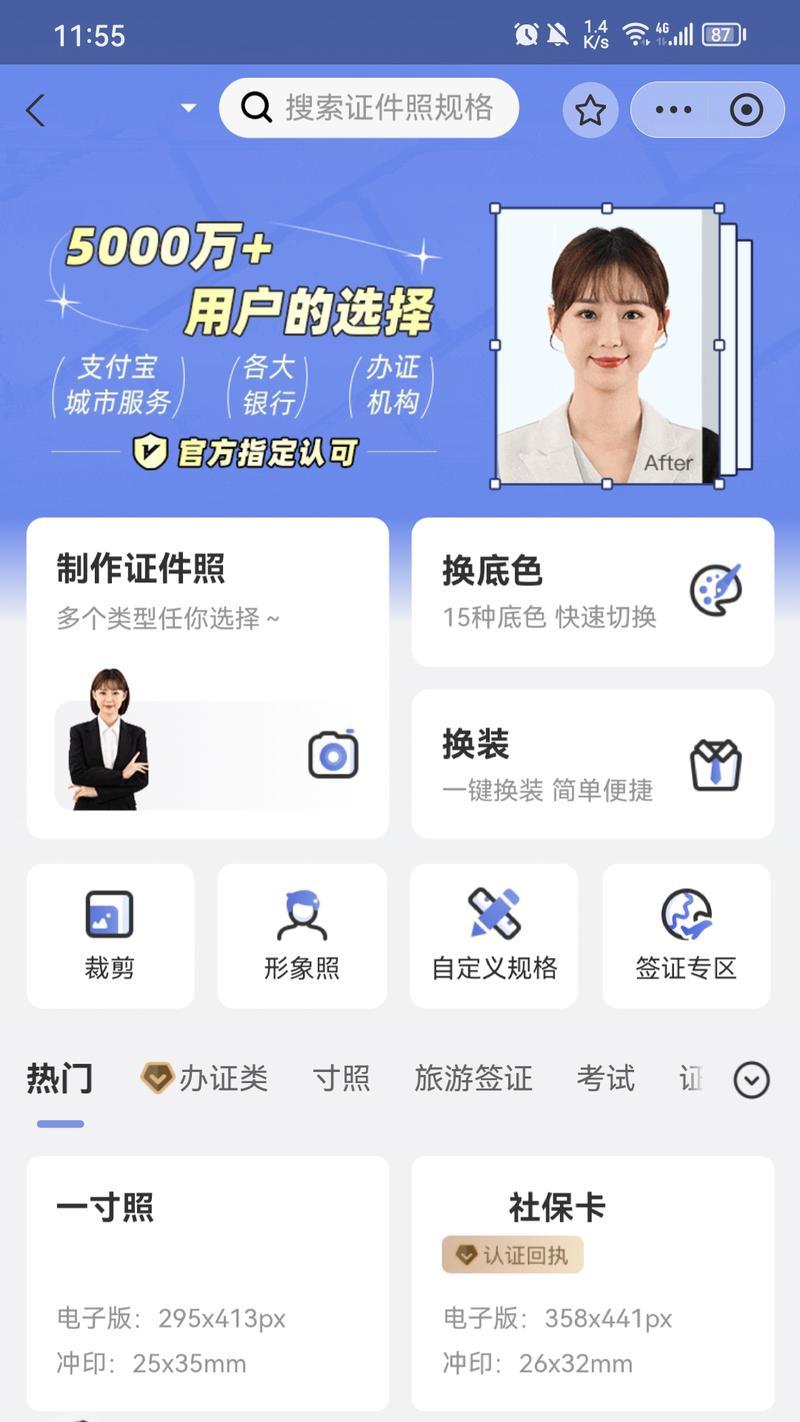800x1422 pixels.
Task: Open 换底色 background color changer
Action: click(x=592, y=591)
